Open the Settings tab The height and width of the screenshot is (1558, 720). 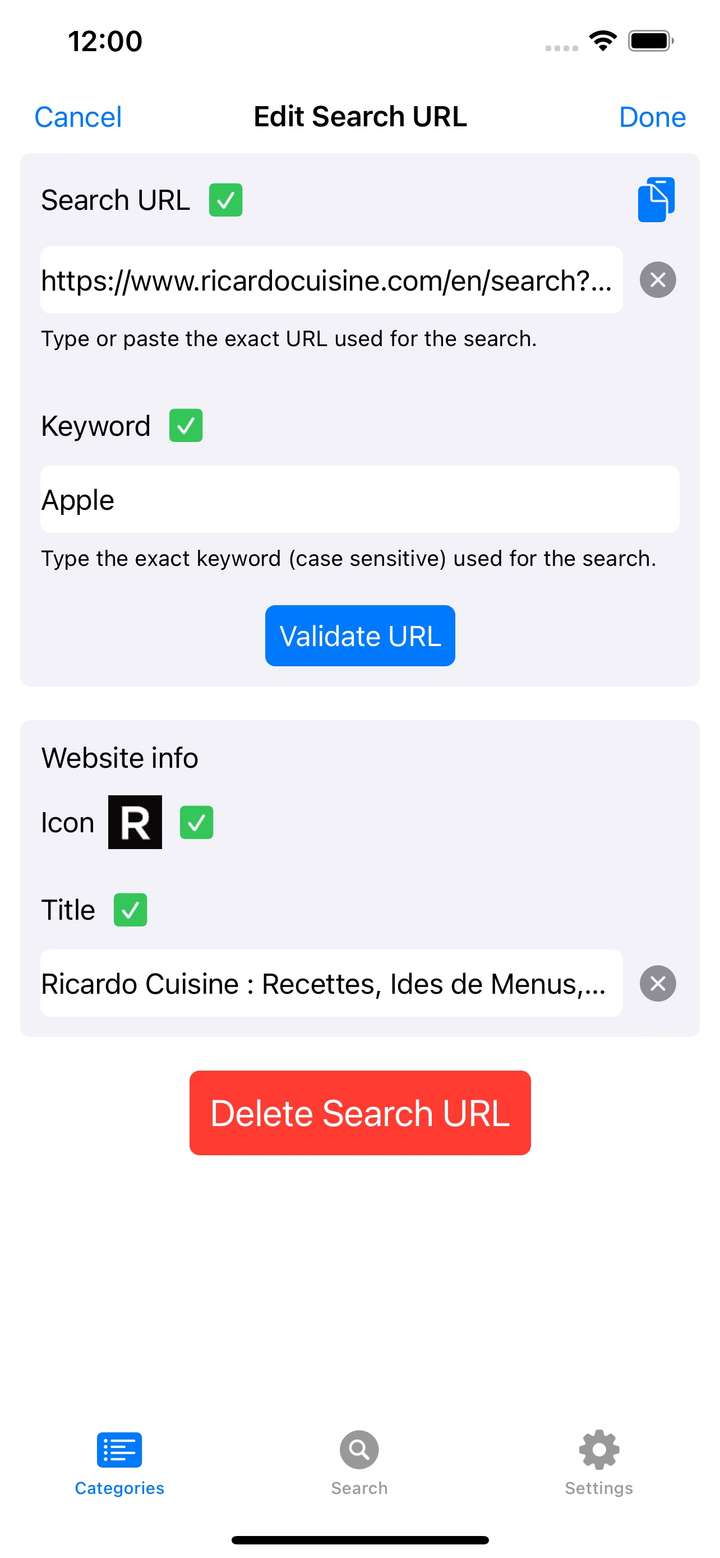598,1462
